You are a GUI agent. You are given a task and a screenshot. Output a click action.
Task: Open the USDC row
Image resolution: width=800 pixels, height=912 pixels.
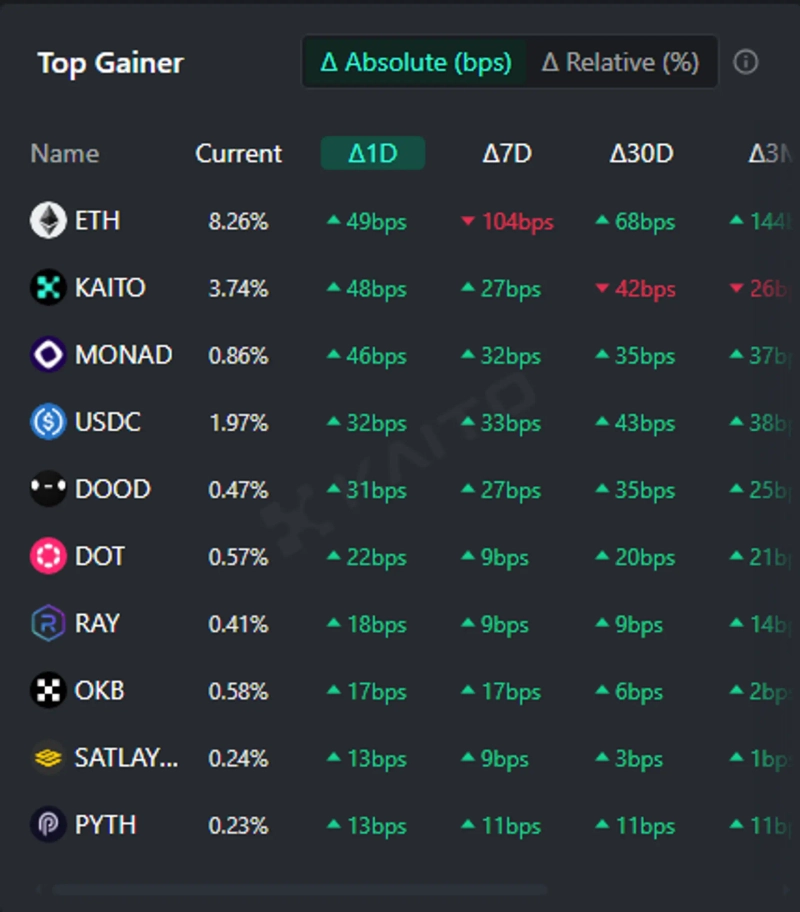click(x=107, y=422)
